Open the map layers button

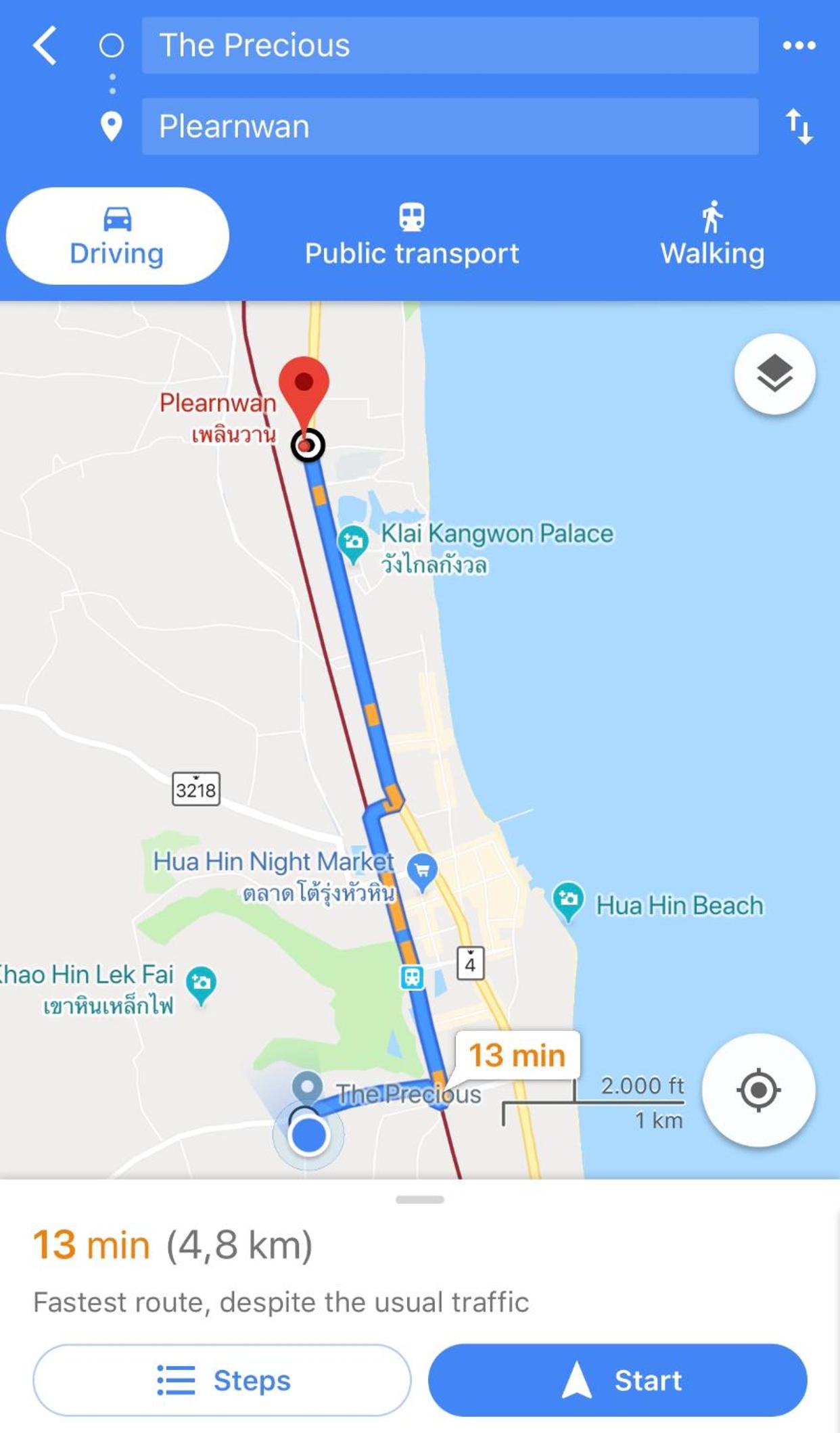tap(774, 373)
